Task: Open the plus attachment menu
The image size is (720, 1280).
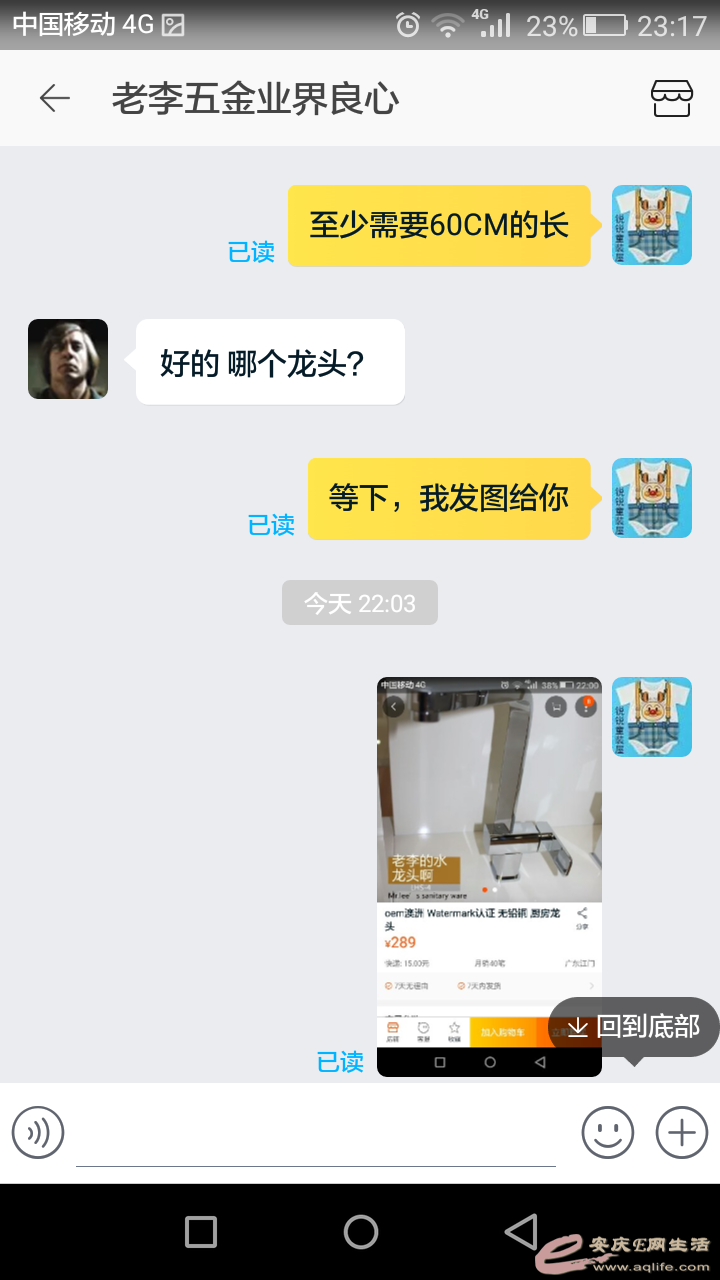Action: point(681,1133)
